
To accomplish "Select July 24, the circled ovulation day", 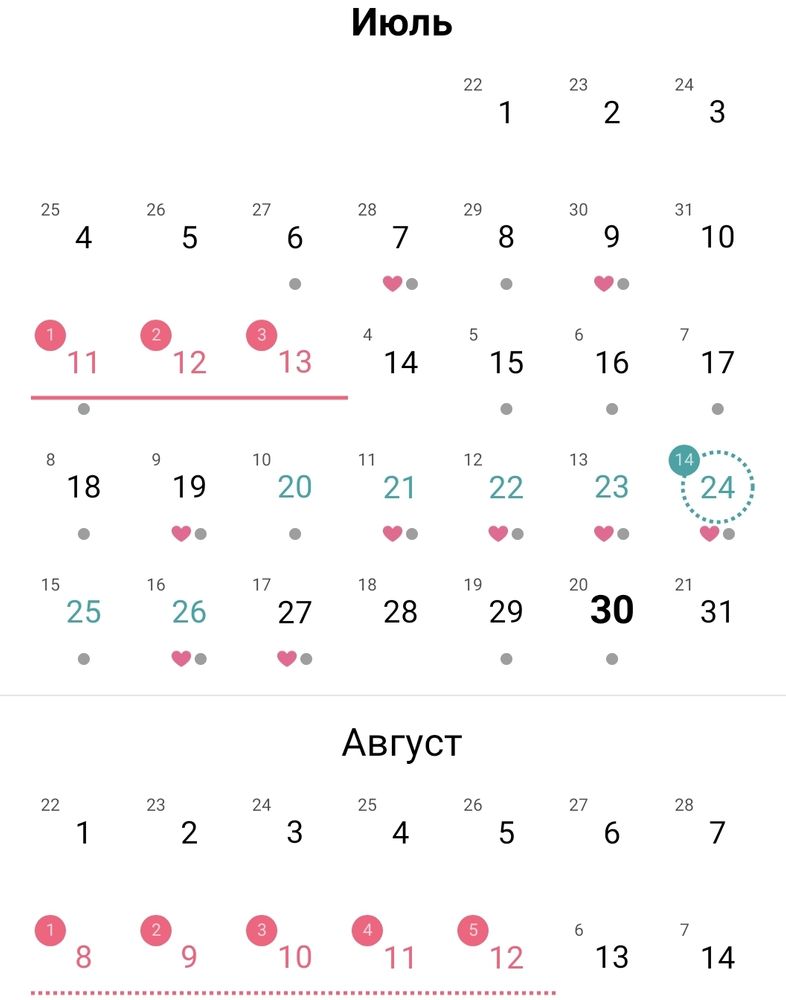I will click(x=717, y=487).
